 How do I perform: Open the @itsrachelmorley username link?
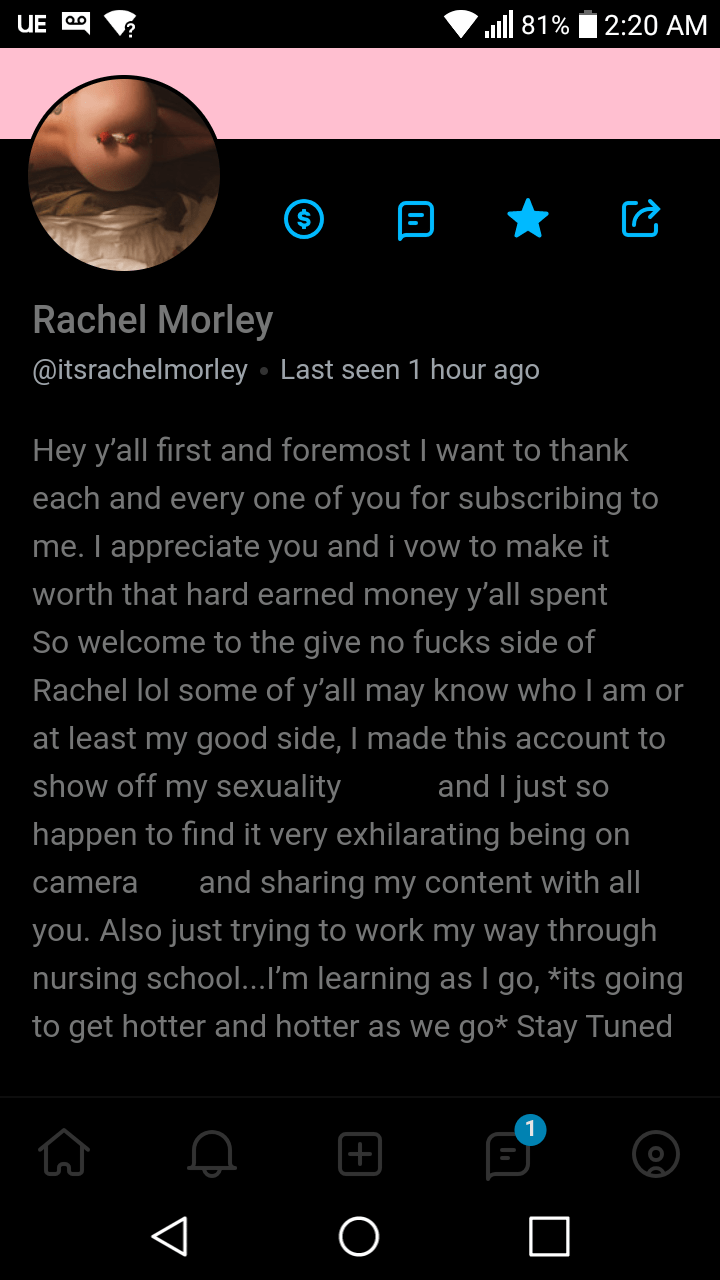click(140, 369)
